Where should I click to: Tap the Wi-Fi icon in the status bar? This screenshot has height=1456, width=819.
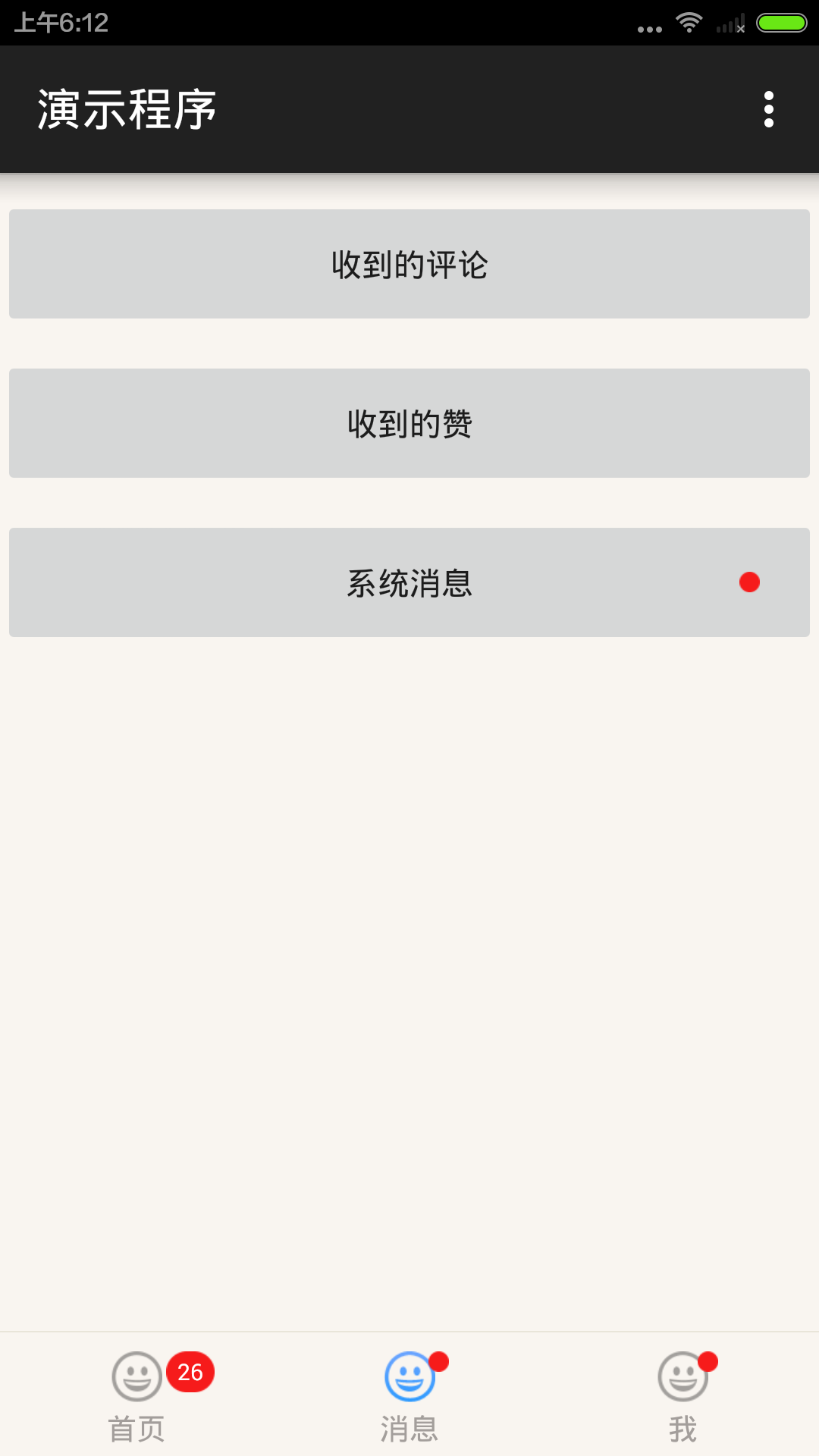point(689,23)
